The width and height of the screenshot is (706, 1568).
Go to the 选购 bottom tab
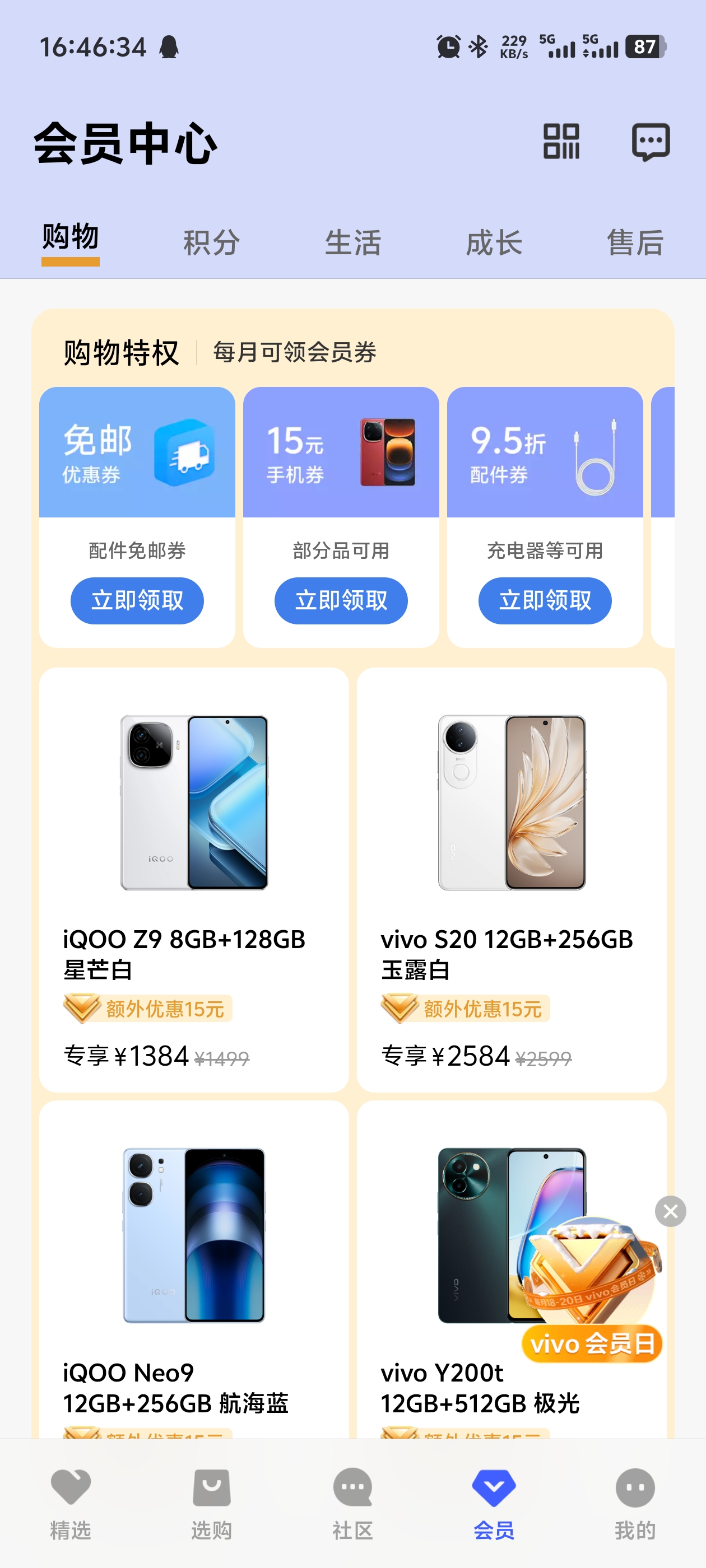pyautogui.click(x=211, y=1504)
